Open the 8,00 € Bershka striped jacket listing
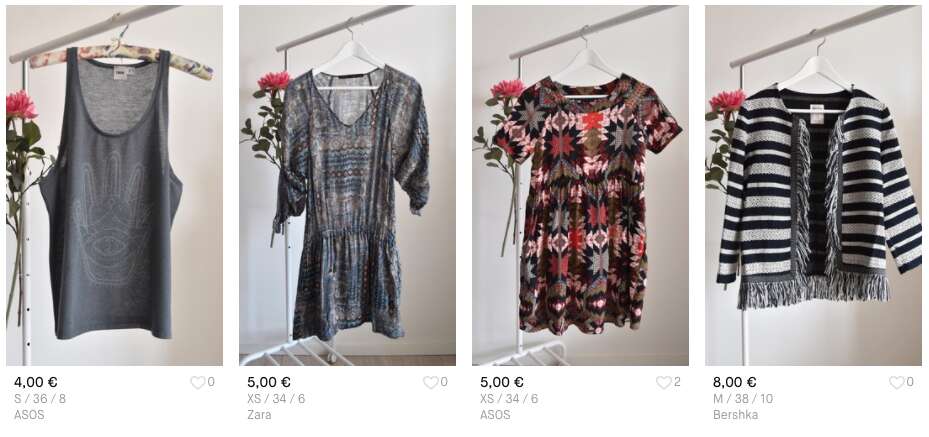The height and width of the screenshot is (437, 929). tap(813, 185)
